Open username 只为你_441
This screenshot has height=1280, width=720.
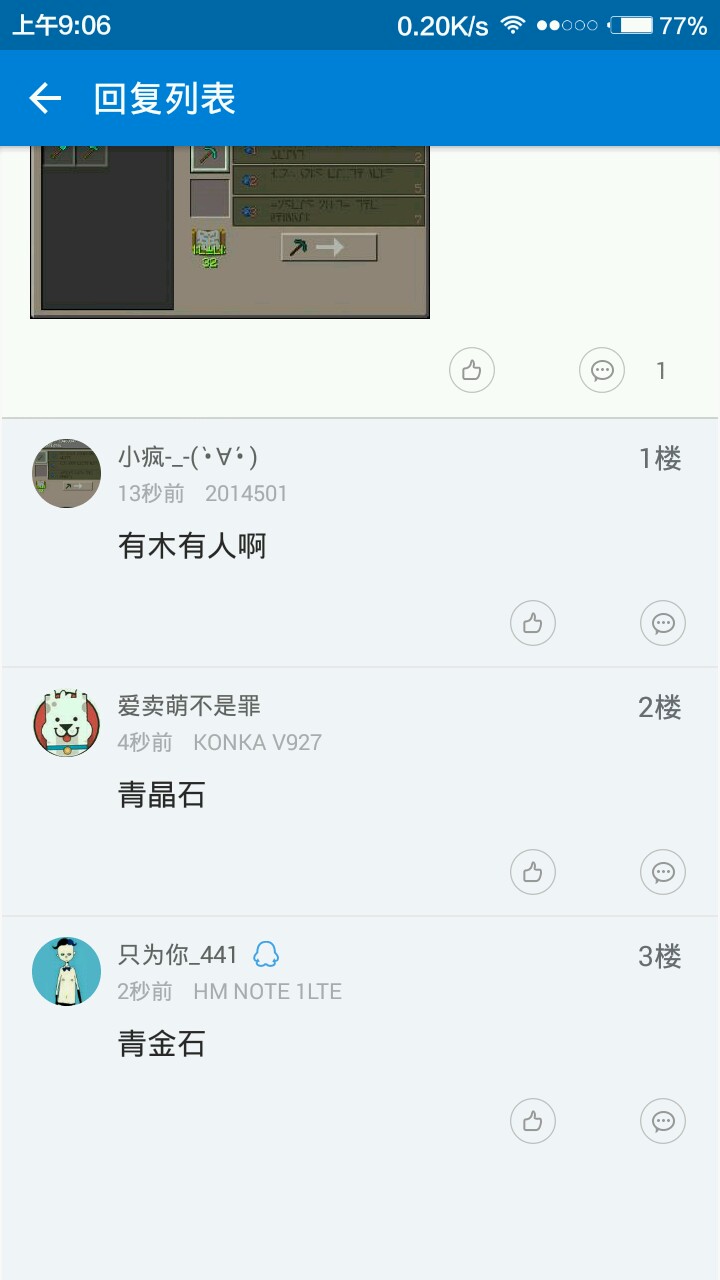point(178,955)
